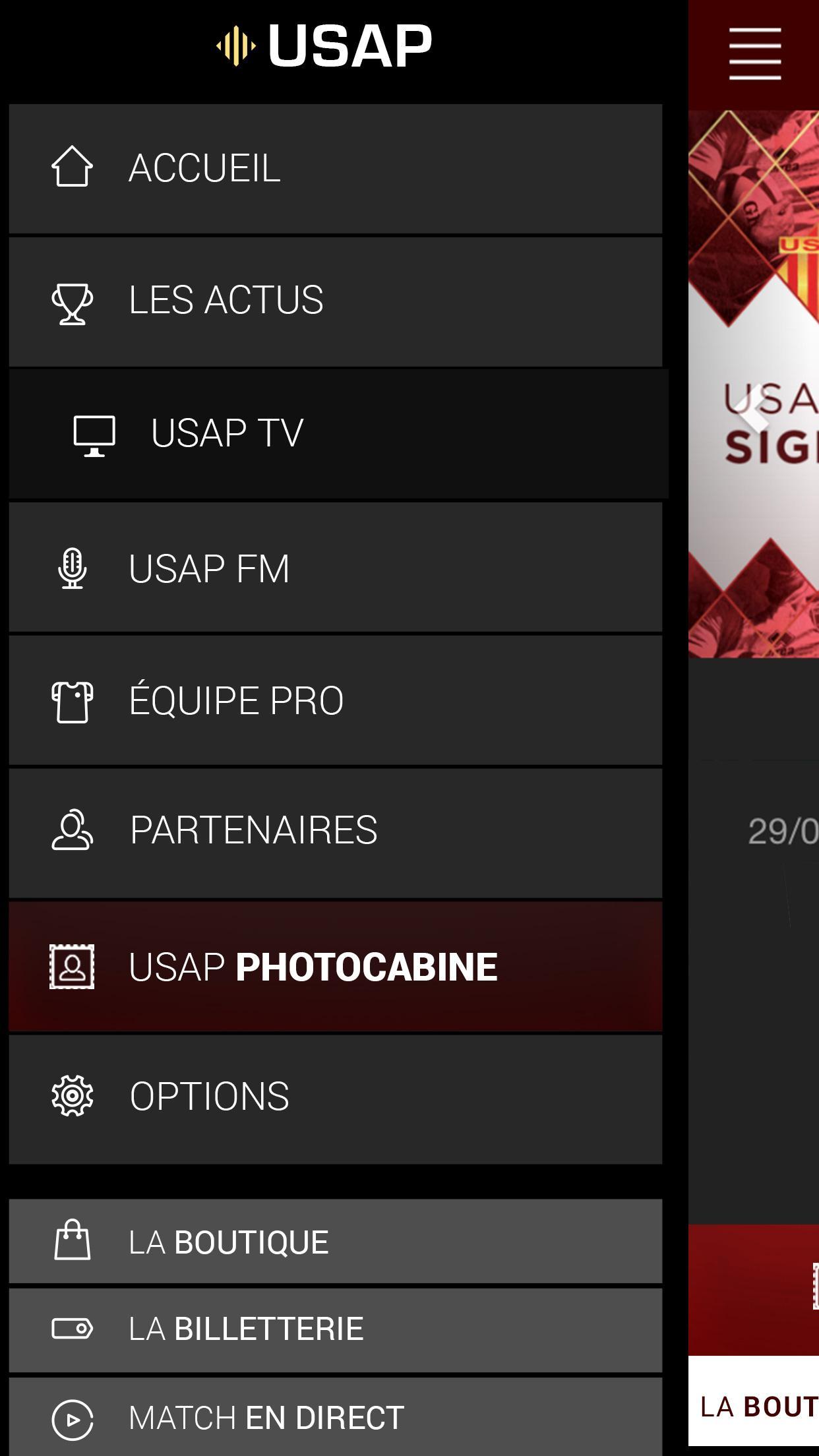Open Partenaires page

[x=335, y=831]
